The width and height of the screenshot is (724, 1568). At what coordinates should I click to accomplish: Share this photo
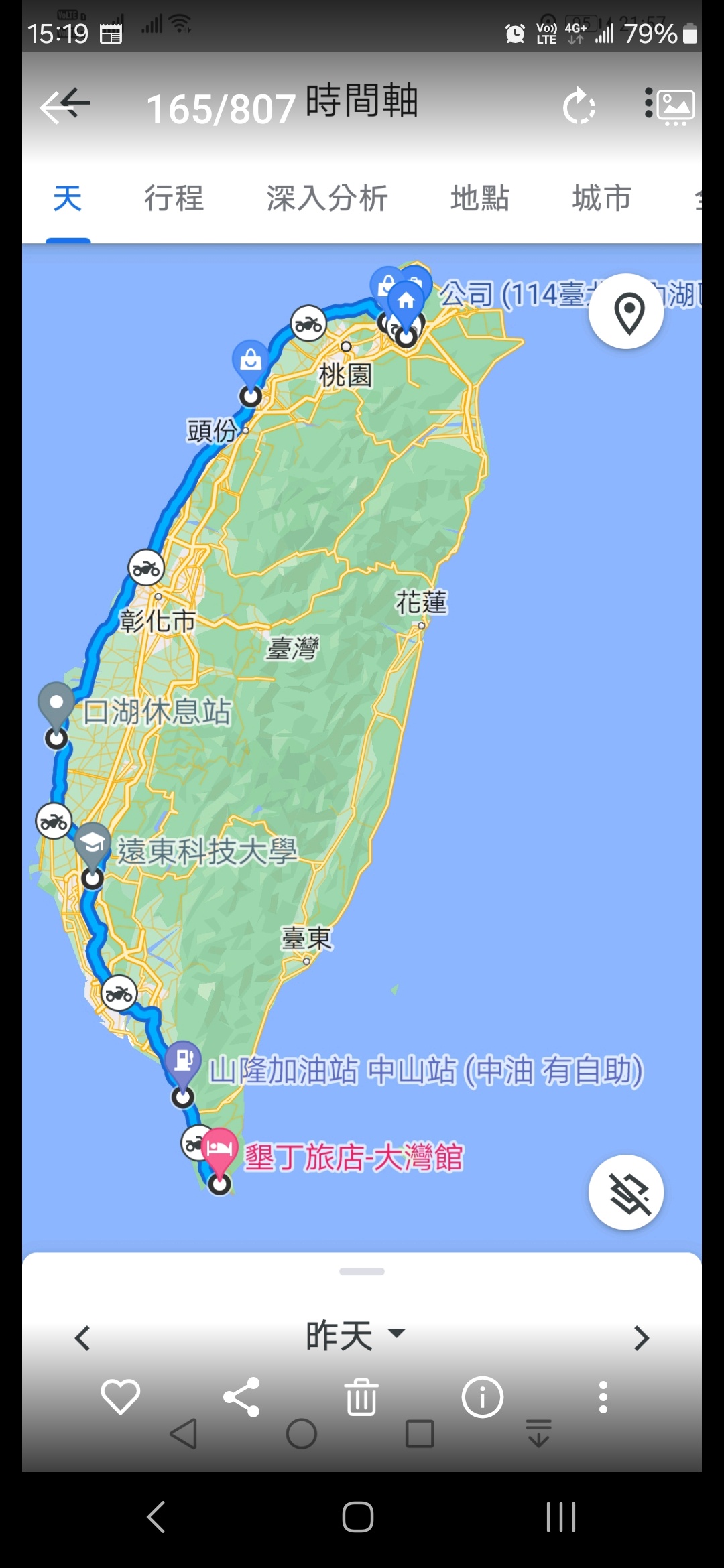tap(241, 1397)
